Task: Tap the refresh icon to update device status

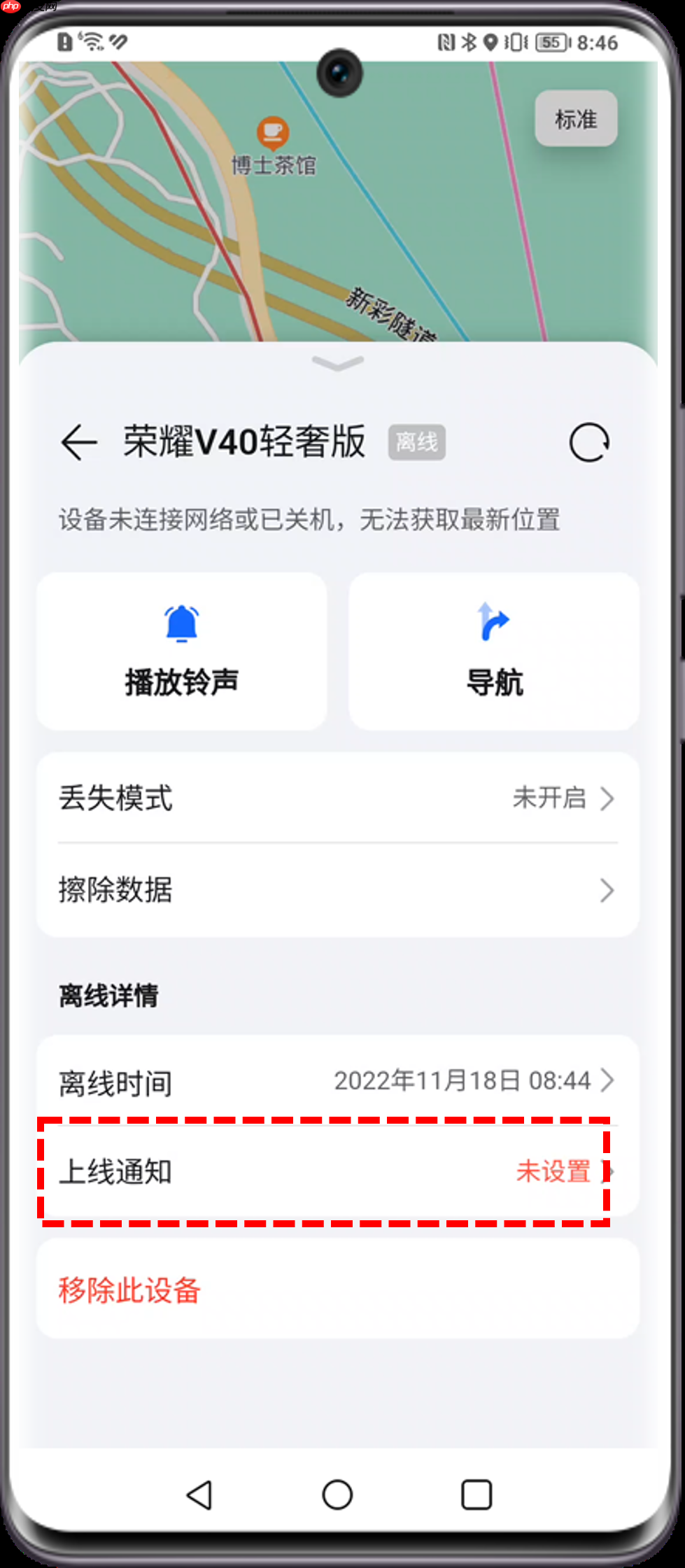Action: (x=589, y=442)
